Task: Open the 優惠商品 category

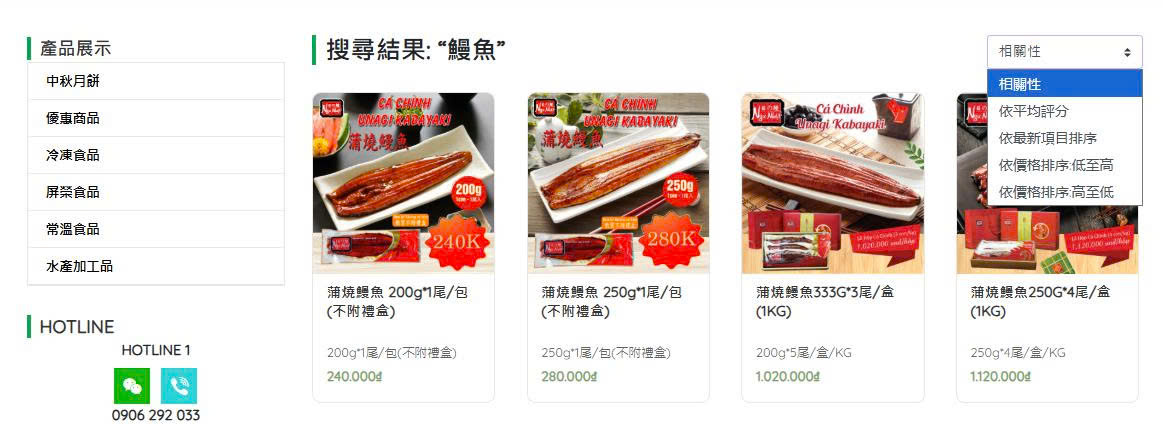Action: tap(73, 118)
